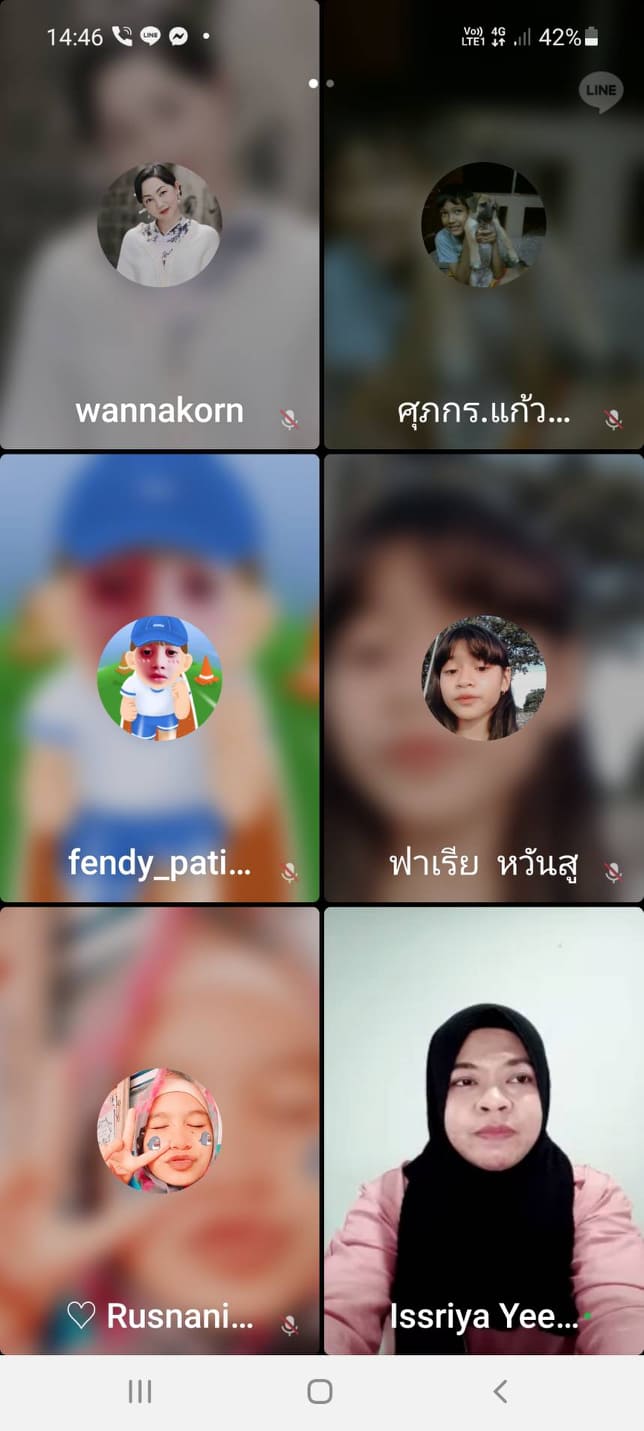Select the ศุภกร.แก้ว participant tile
The image size is (644, 1431).
click(x=483, y=225)
